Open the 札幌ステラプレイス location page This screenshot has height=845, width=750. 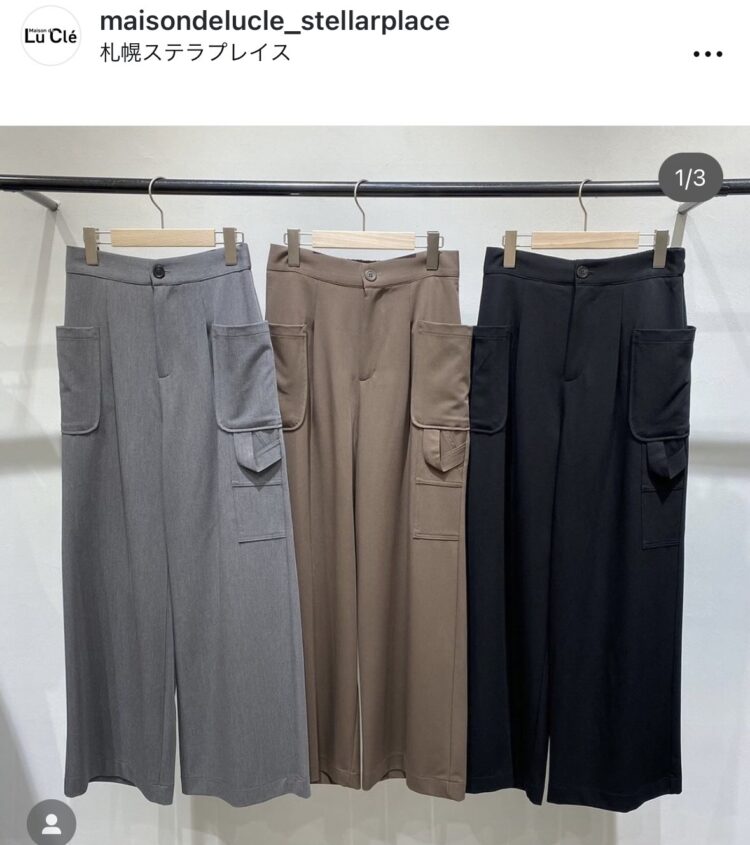pos(196,52)
